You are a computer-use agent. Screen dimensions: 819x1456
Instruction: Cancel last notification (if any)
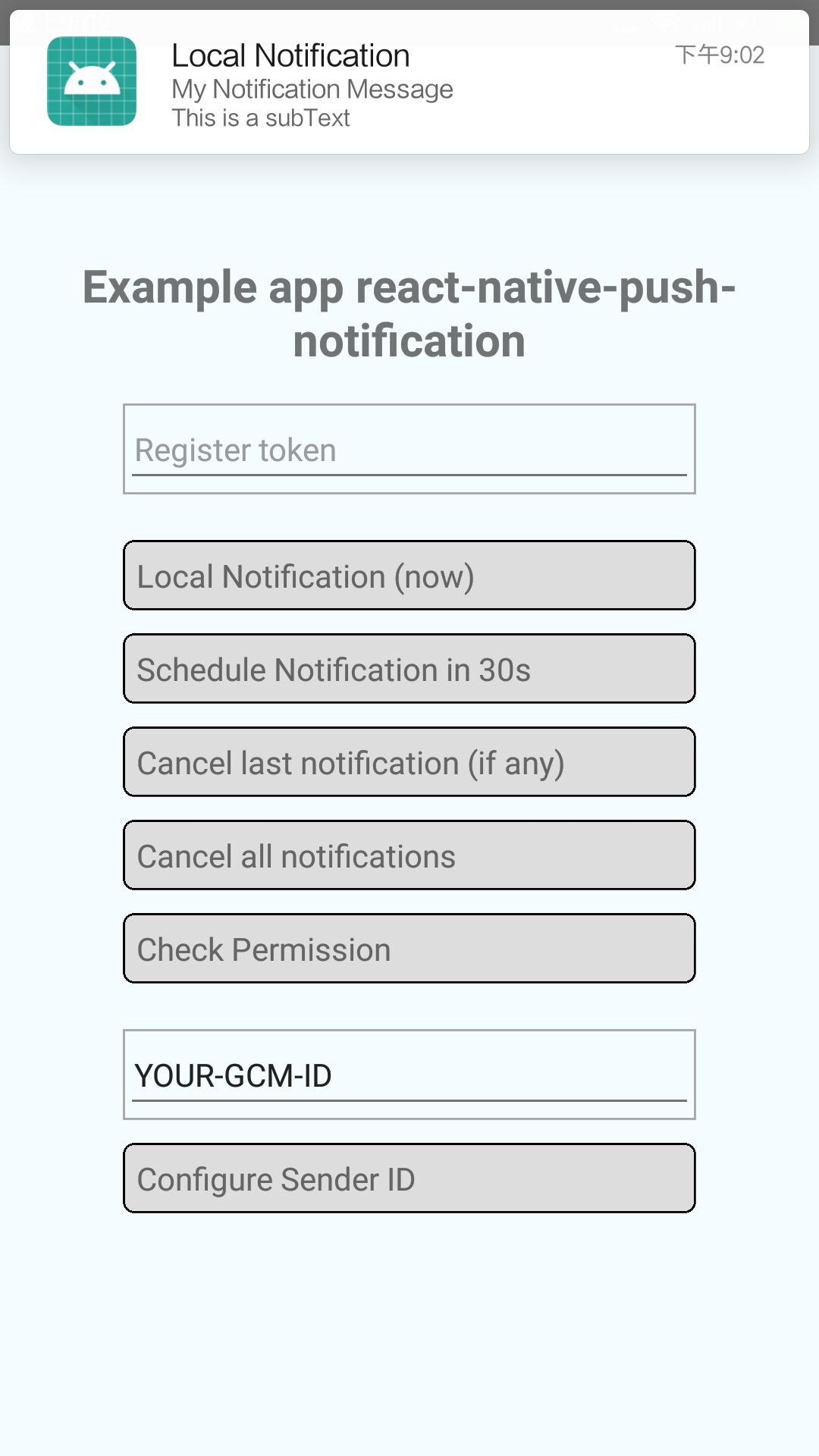[409, 762]
